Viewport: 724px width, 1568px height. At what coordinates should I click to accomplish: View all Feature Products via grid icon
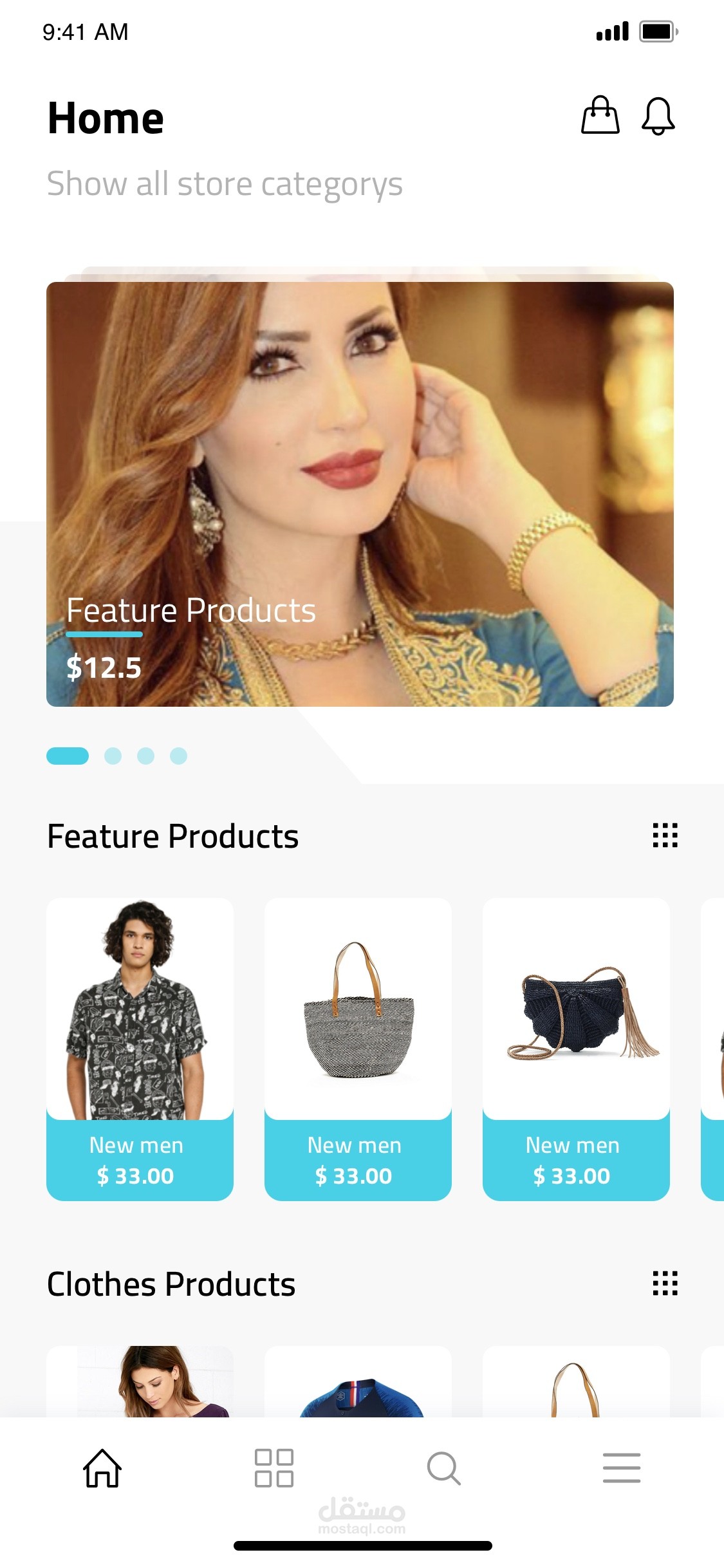(665, 835)
